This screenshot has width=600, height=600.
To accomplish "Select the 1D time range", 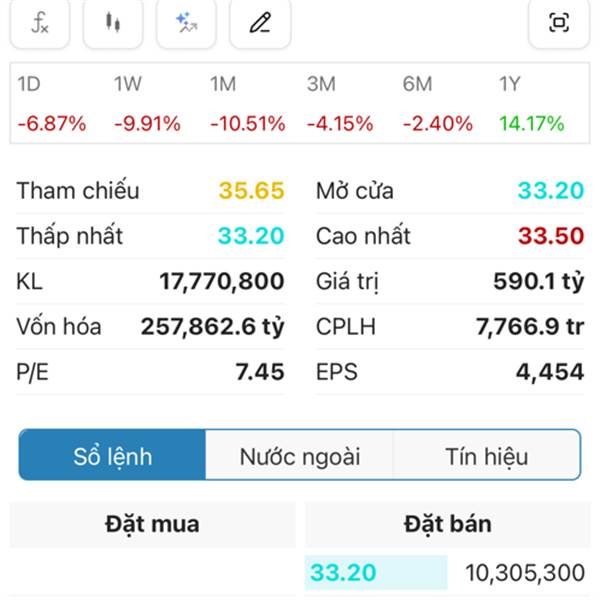I will click(x=52, y=104).
